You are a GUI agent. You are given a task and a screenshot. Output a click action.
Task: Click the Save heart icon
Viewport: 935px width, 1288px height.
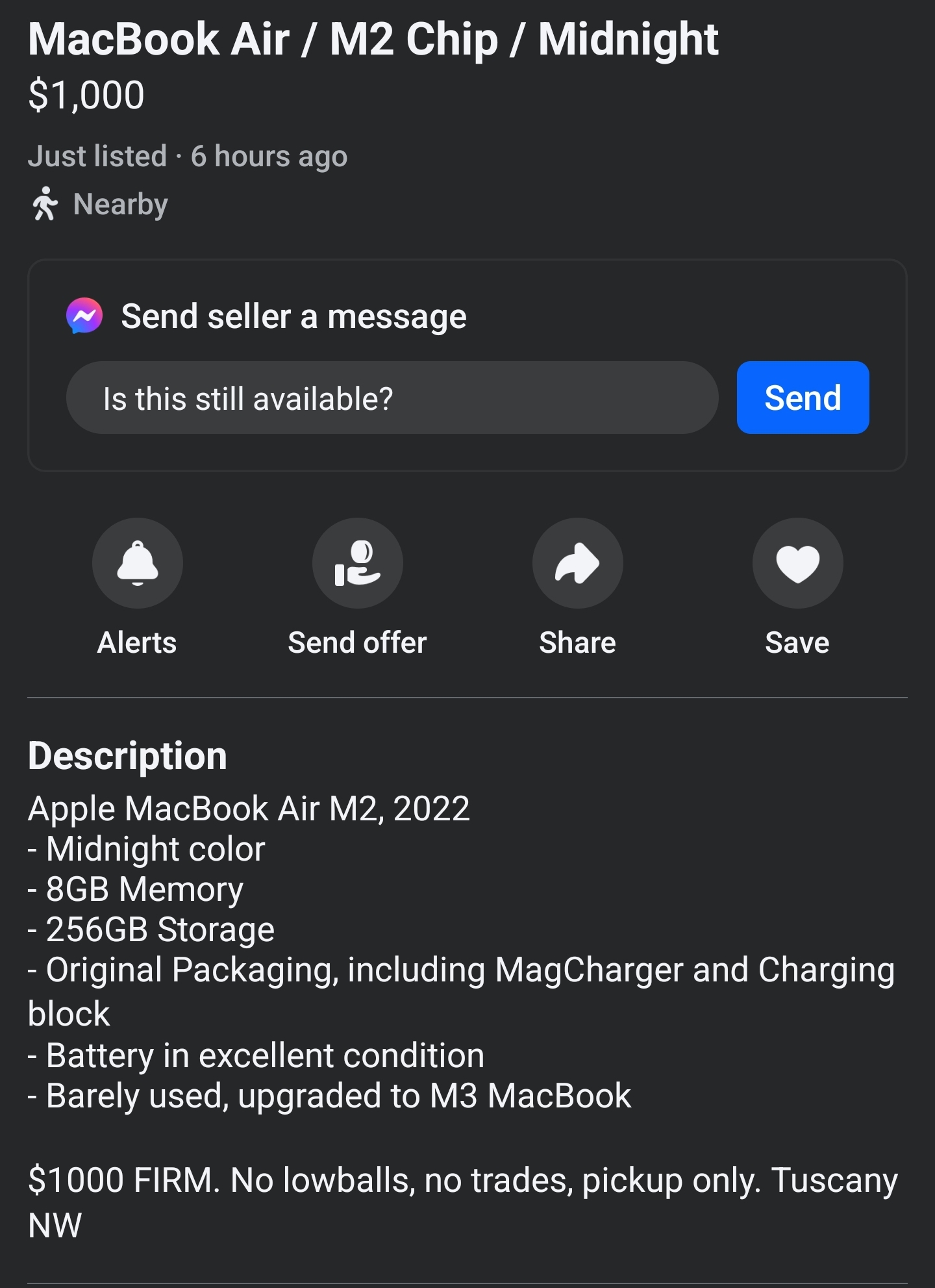coord(797,563)
